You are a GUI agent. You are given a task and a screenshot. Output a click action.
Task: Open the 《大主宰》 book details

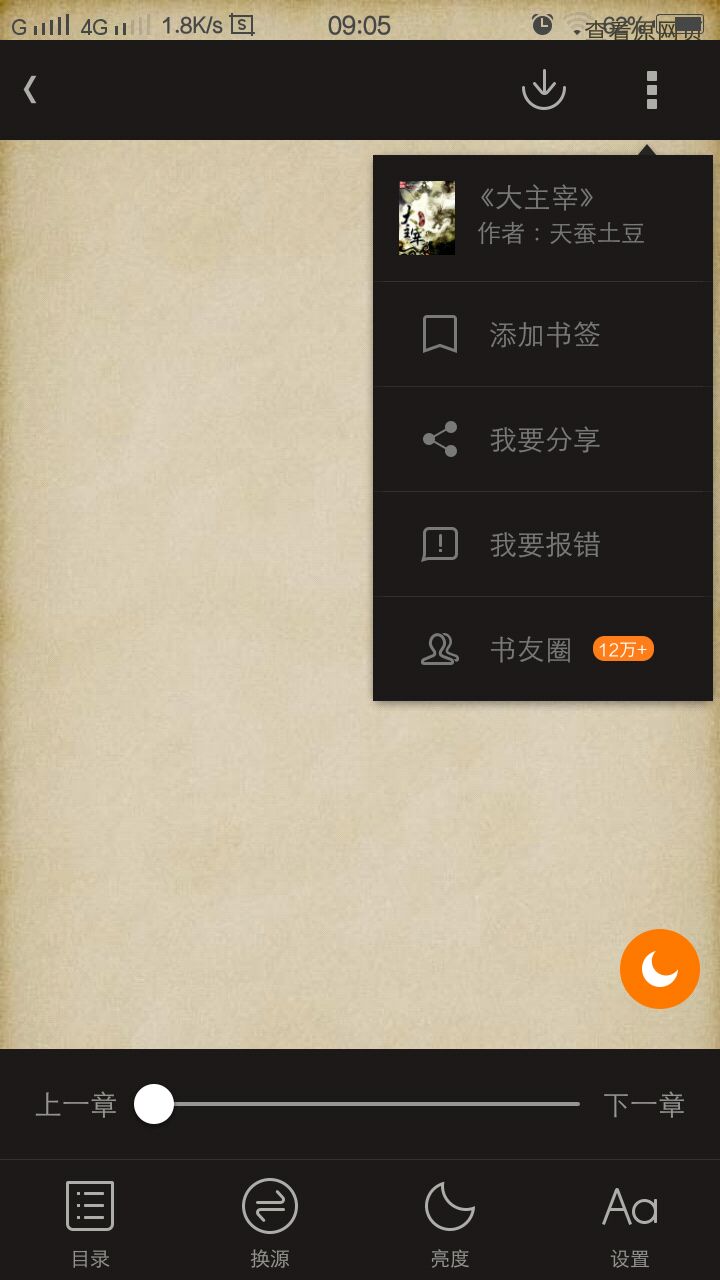pyautogui.click(x=542, y=217)
